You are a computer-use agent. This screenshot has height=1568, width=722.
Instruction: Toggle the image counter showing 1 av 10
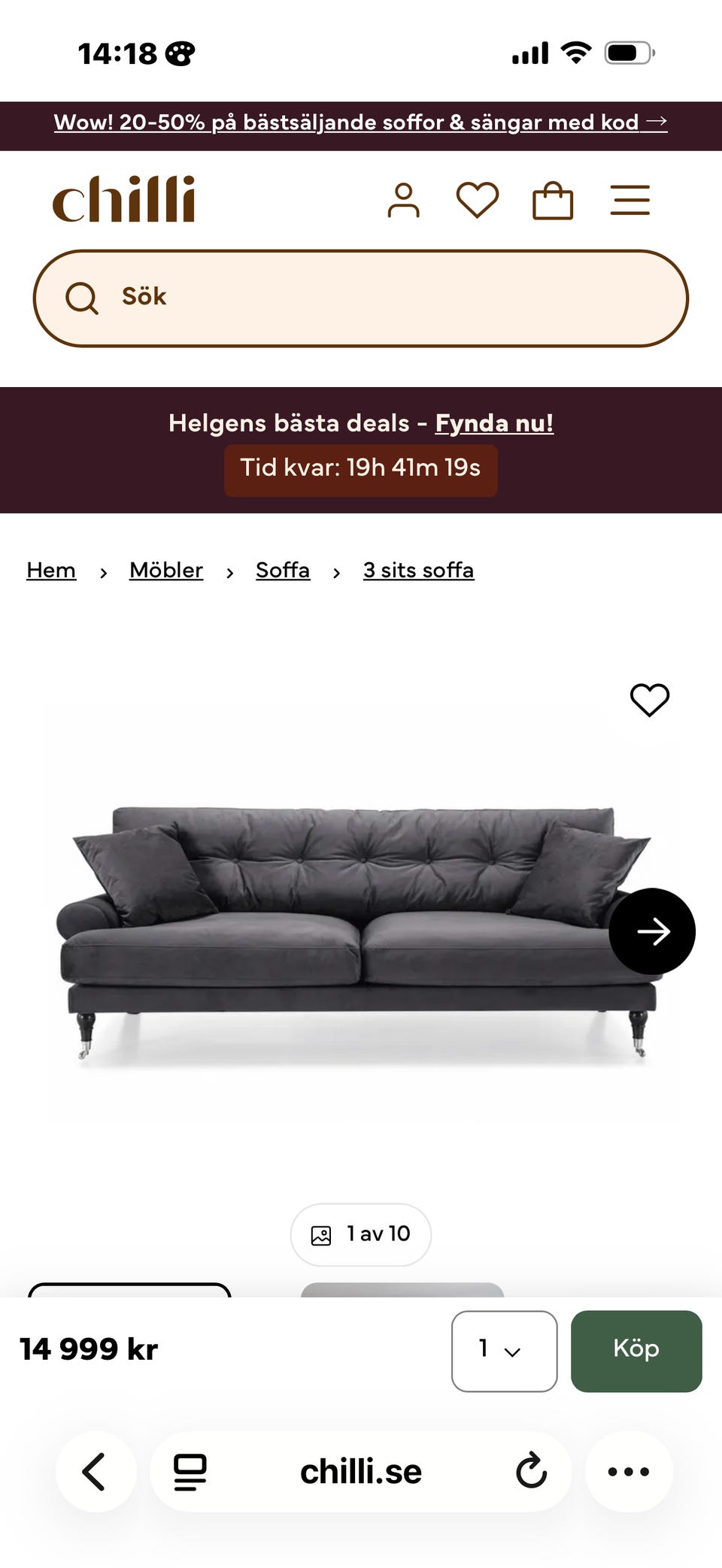360,1234
